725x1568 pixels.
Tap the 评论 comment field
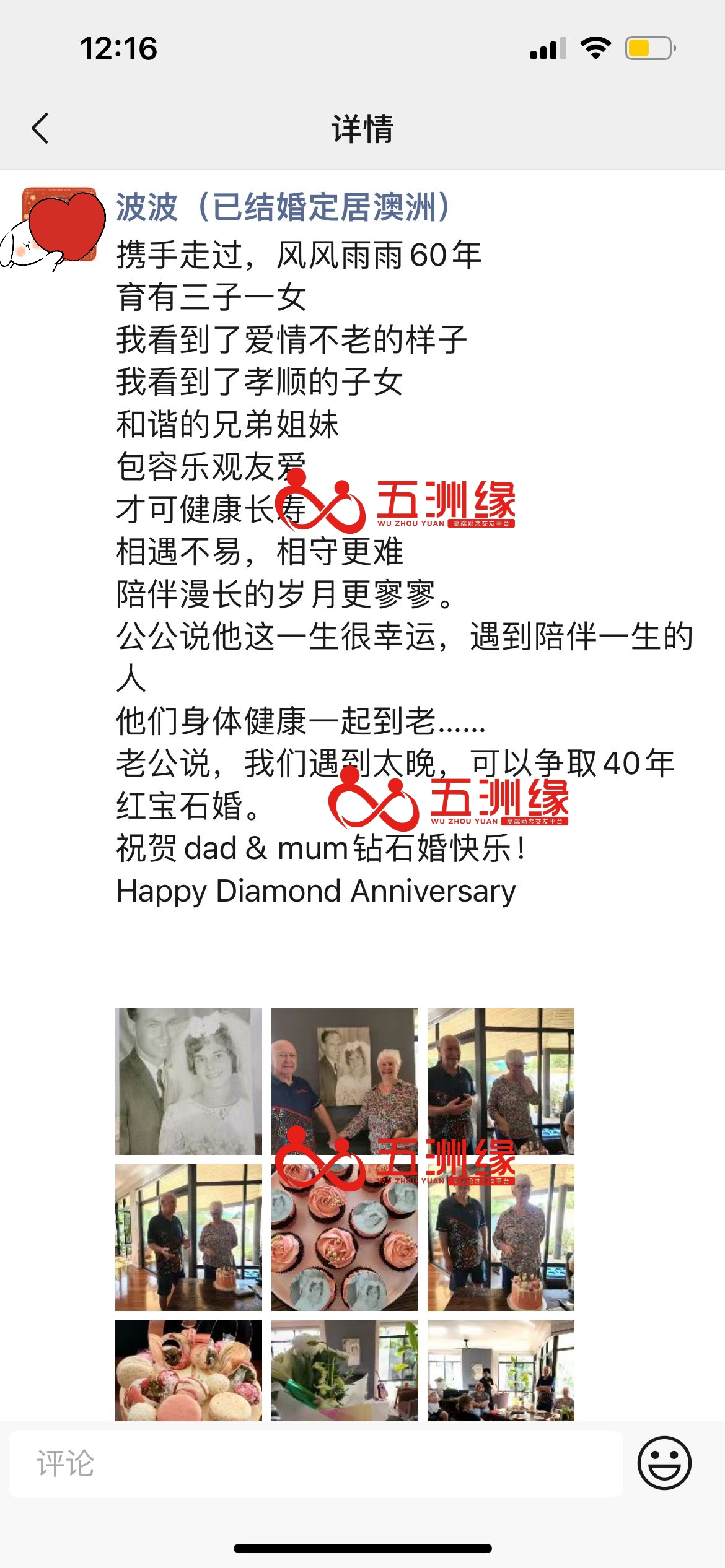pyautogui.click(x=316, y=1464)
